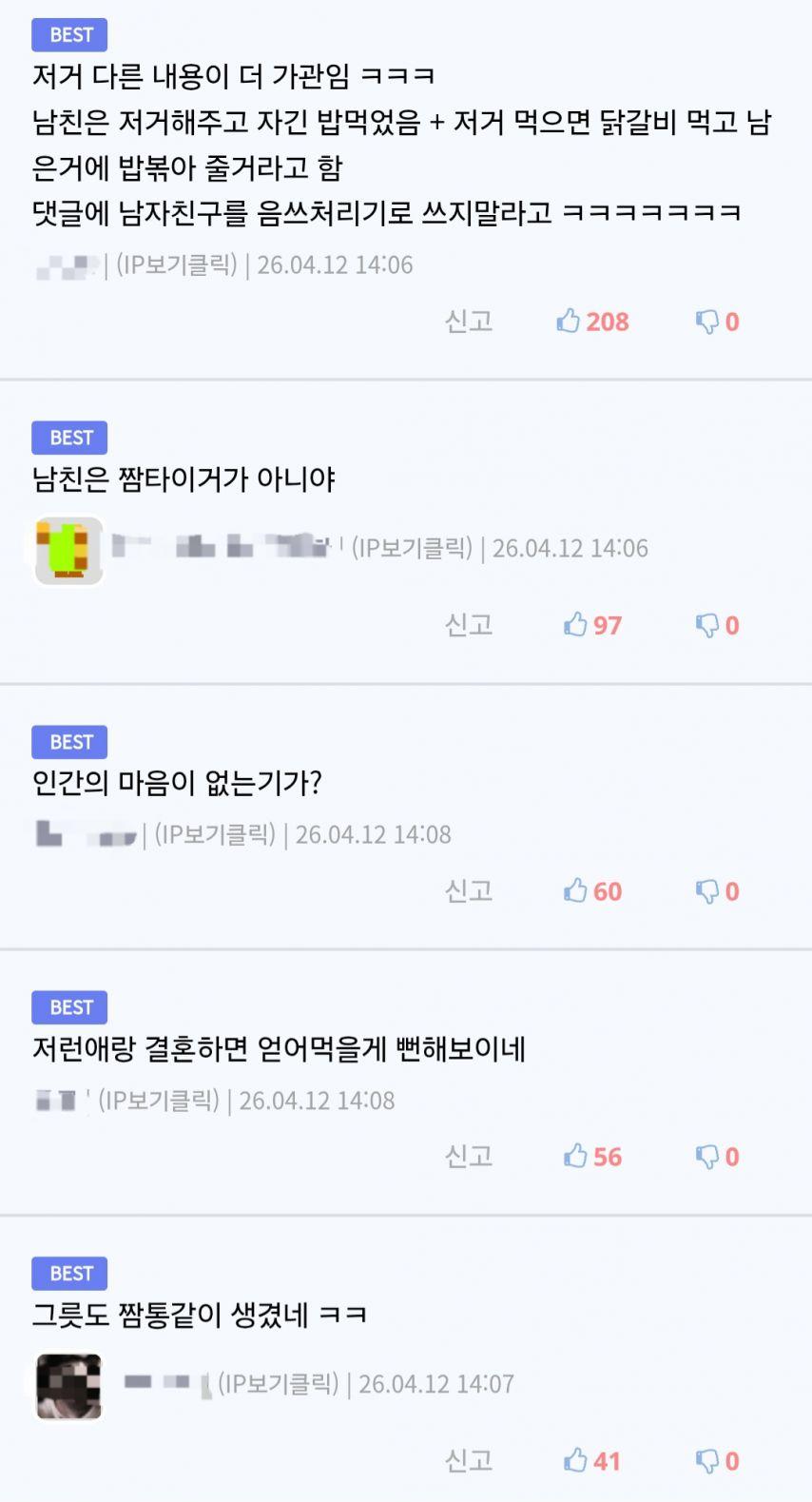Viewport: 812px width, 1502px height.
Task: Open IP보기클릭 for the second commenter
Action: pos(414,548)
